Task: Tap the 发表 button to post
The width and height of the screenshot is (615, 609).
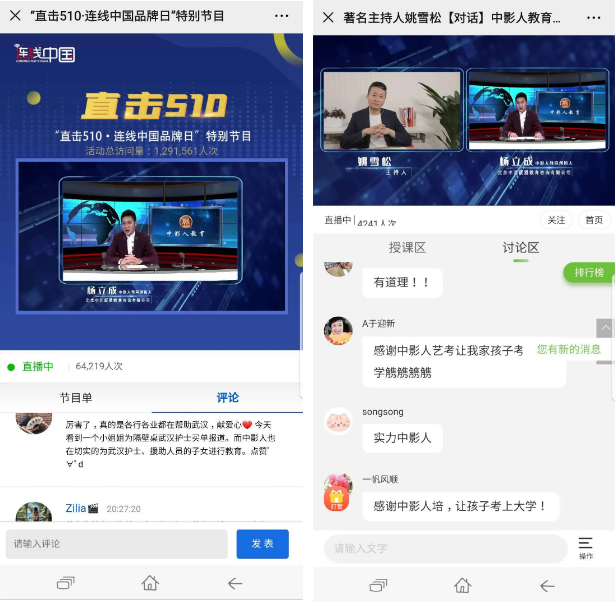Action: (x=262, y=544)
